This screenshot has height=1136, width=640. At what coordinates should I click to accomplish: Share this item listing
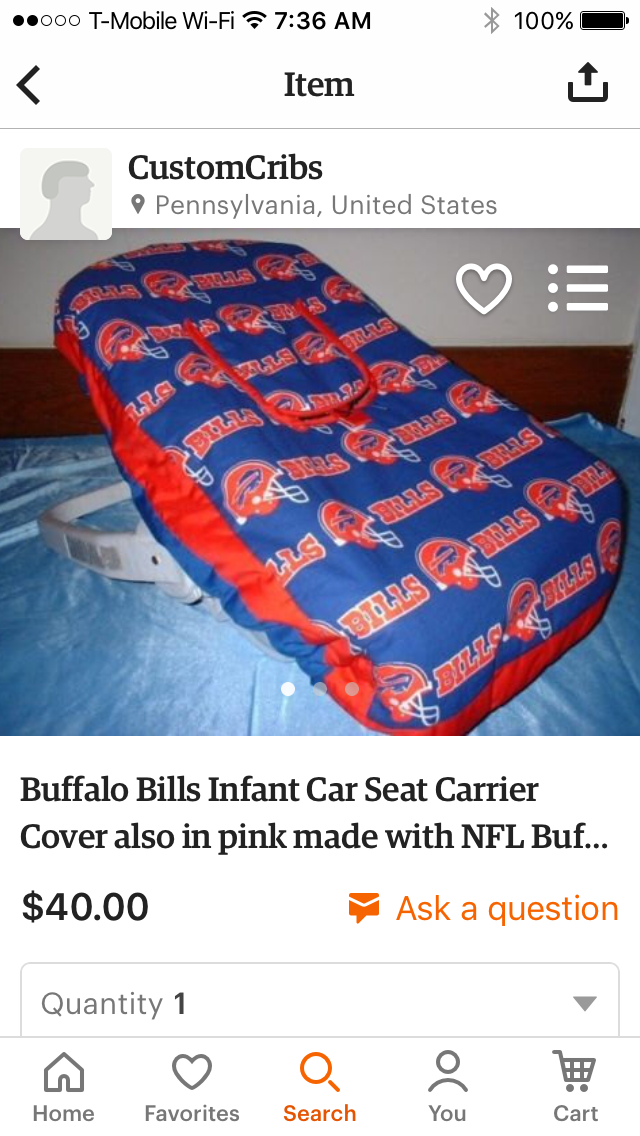(x=587, y=82)
